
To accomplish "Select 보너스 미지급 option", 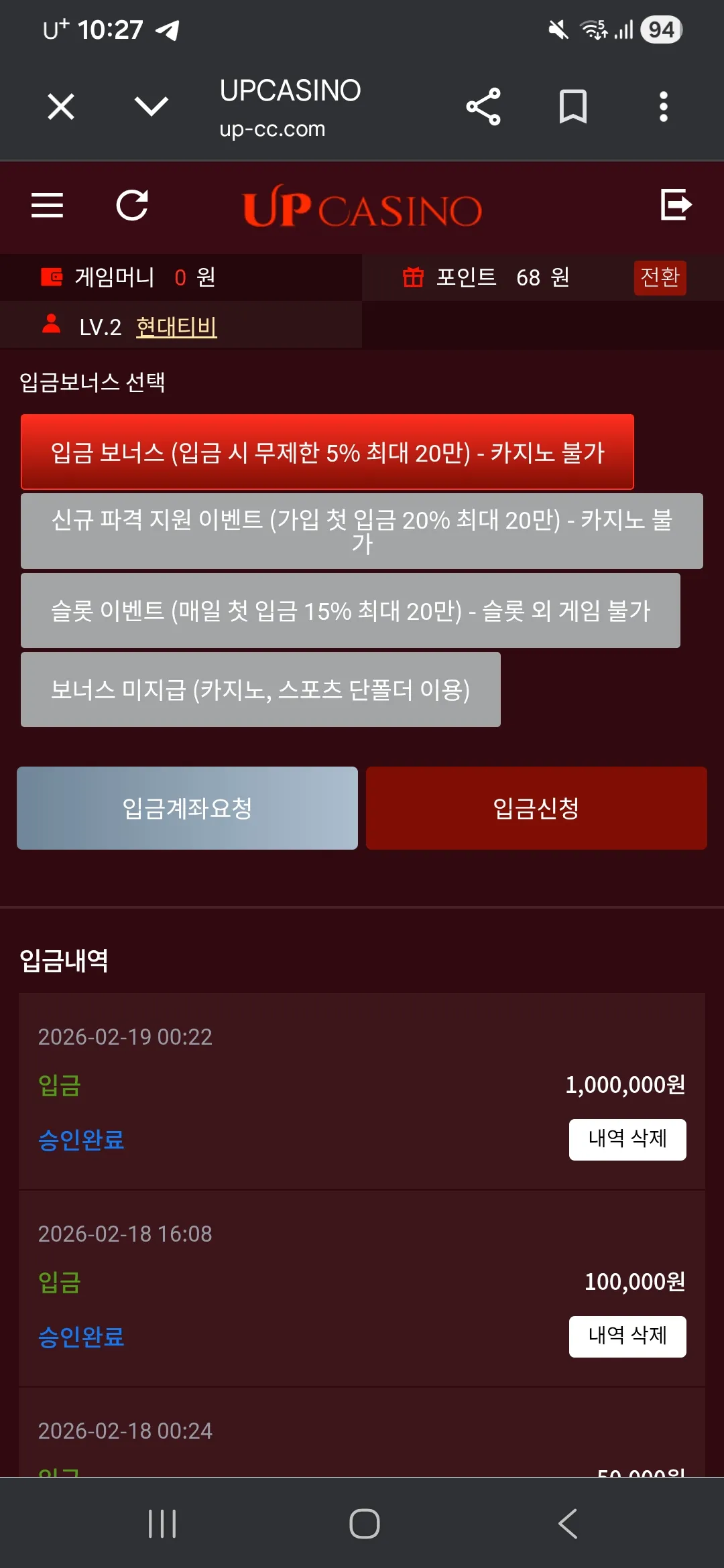I will click(x=261, y=690).
